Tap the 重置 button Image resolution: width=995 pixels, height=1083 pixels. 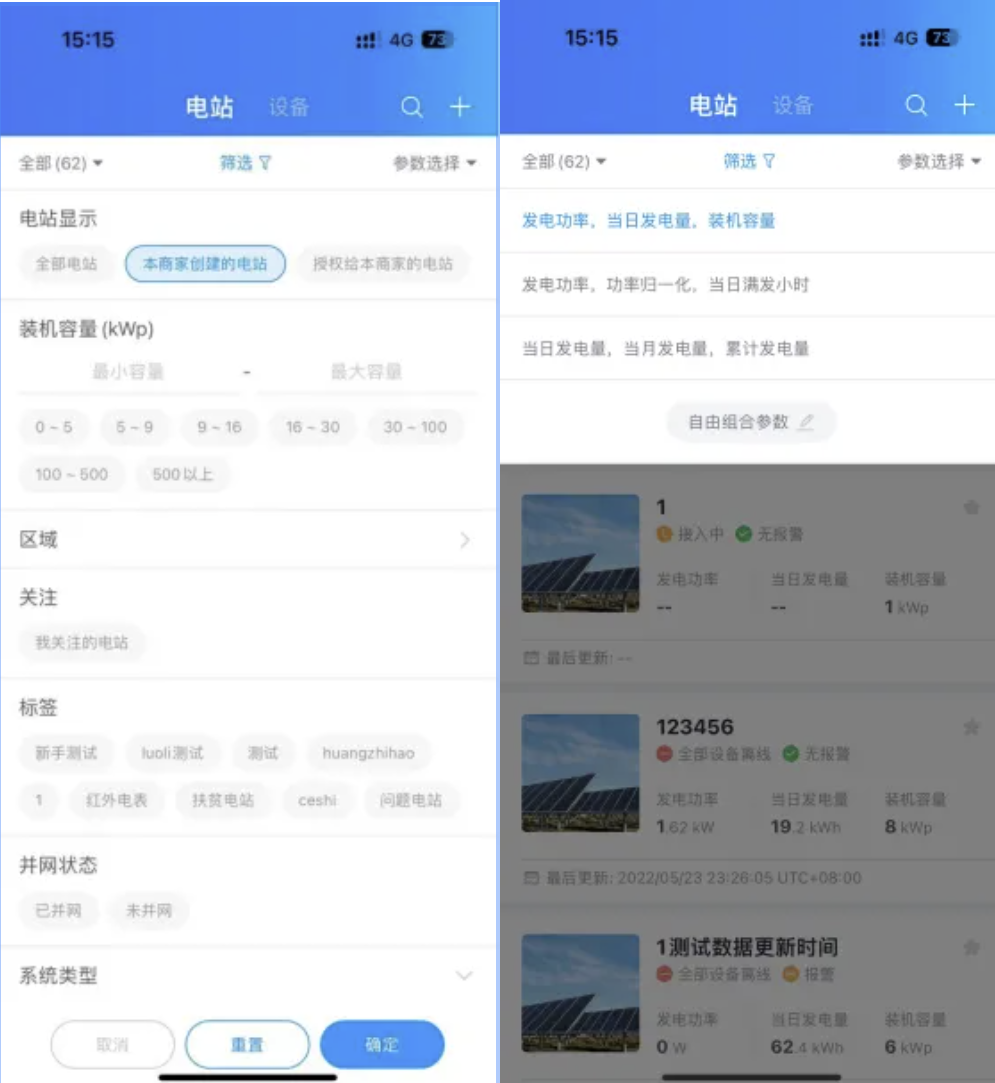point(247,1045)
